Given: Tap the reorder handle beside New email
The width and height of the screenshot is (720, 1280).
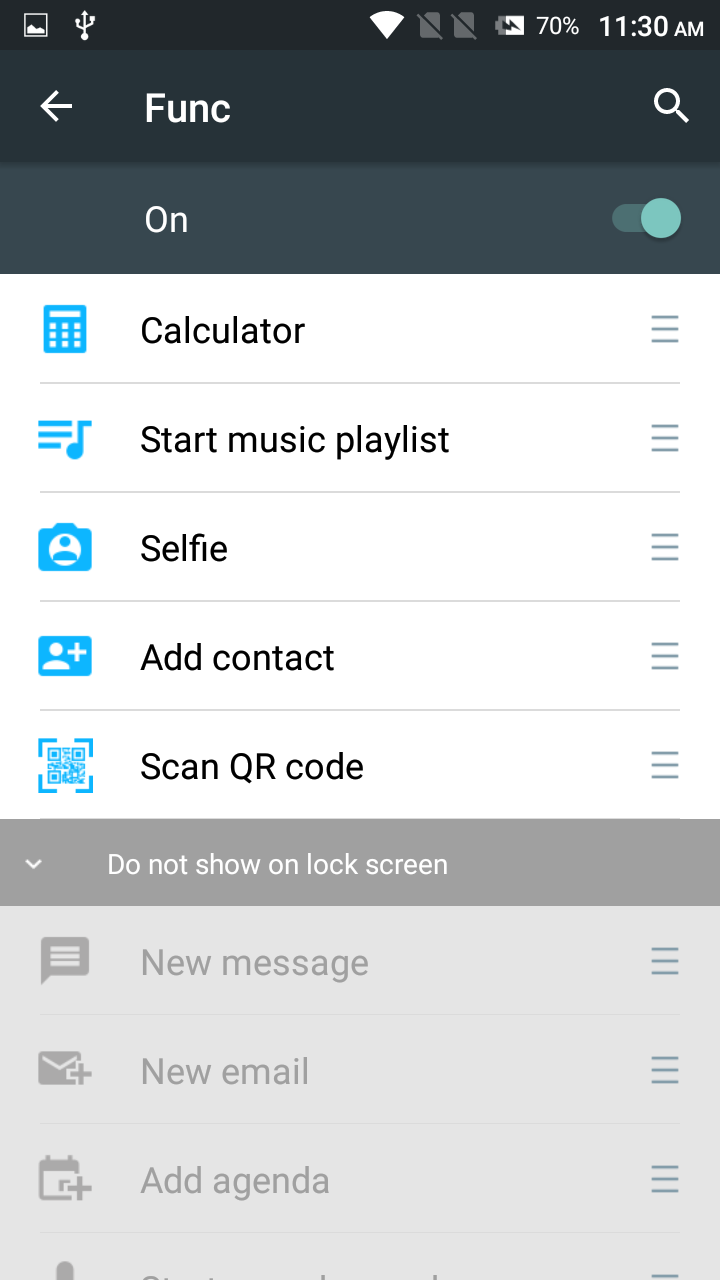Looking at the screenshot, I should pos(665,1070).
